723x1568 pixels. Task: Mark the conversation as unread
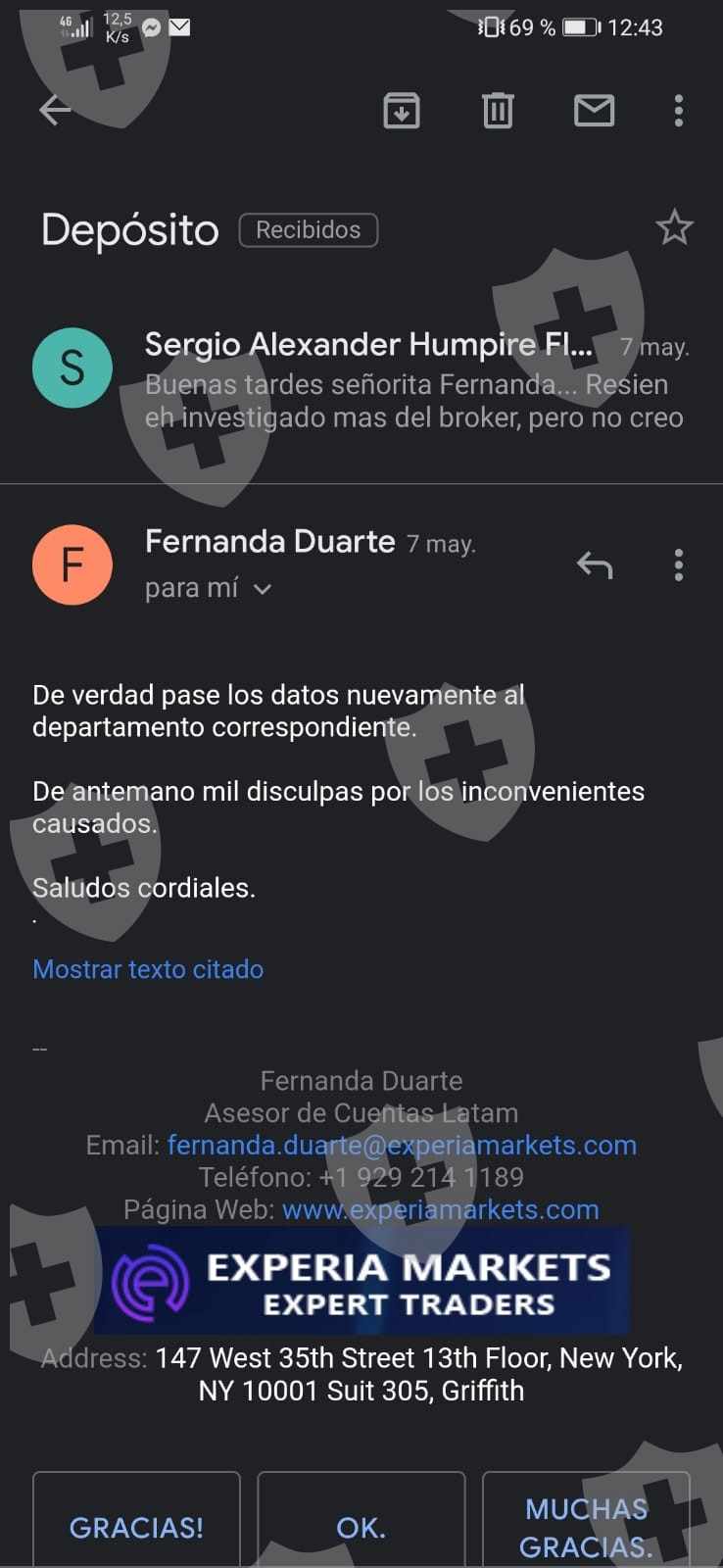[594, 111]
